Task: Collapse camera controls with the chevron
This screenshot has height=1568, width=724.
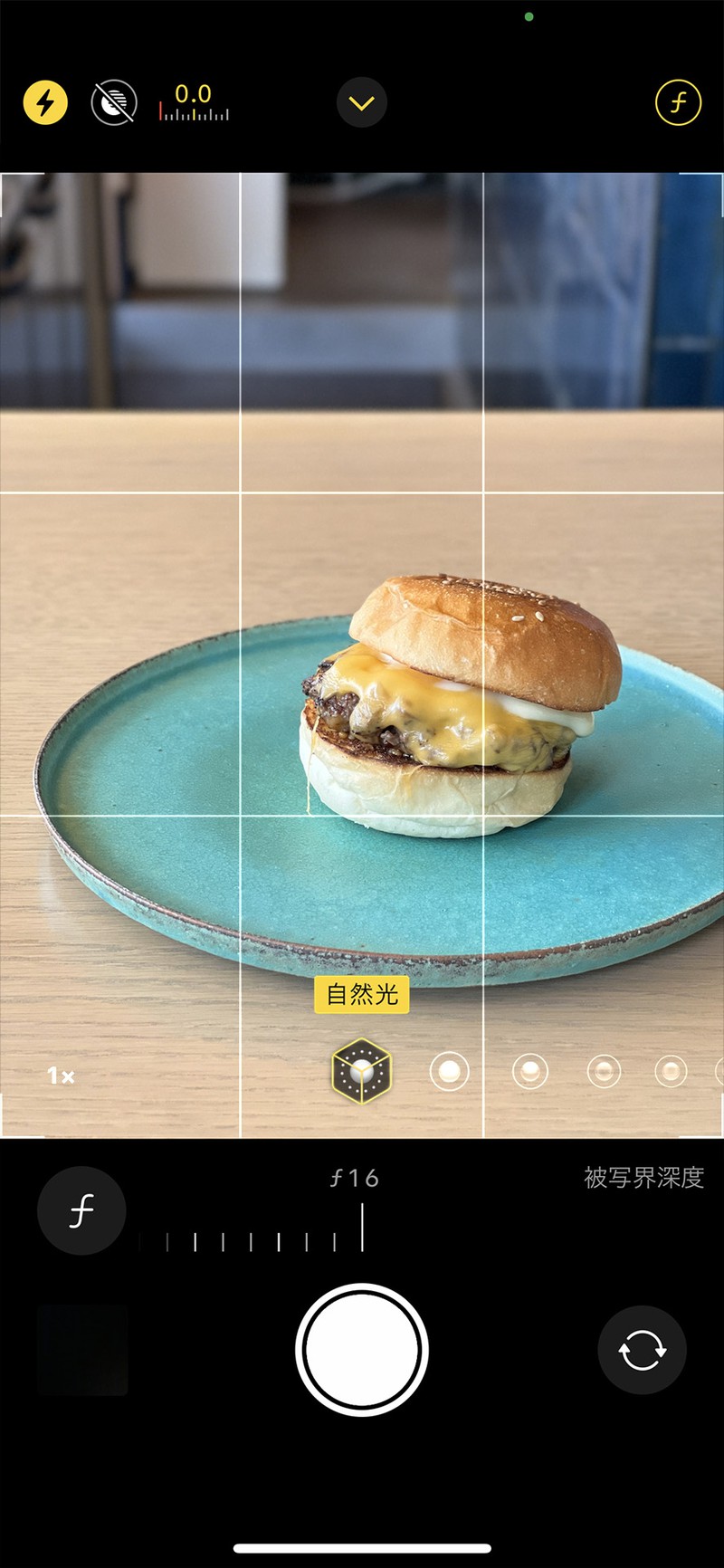Action: click(x=362, y=102)
